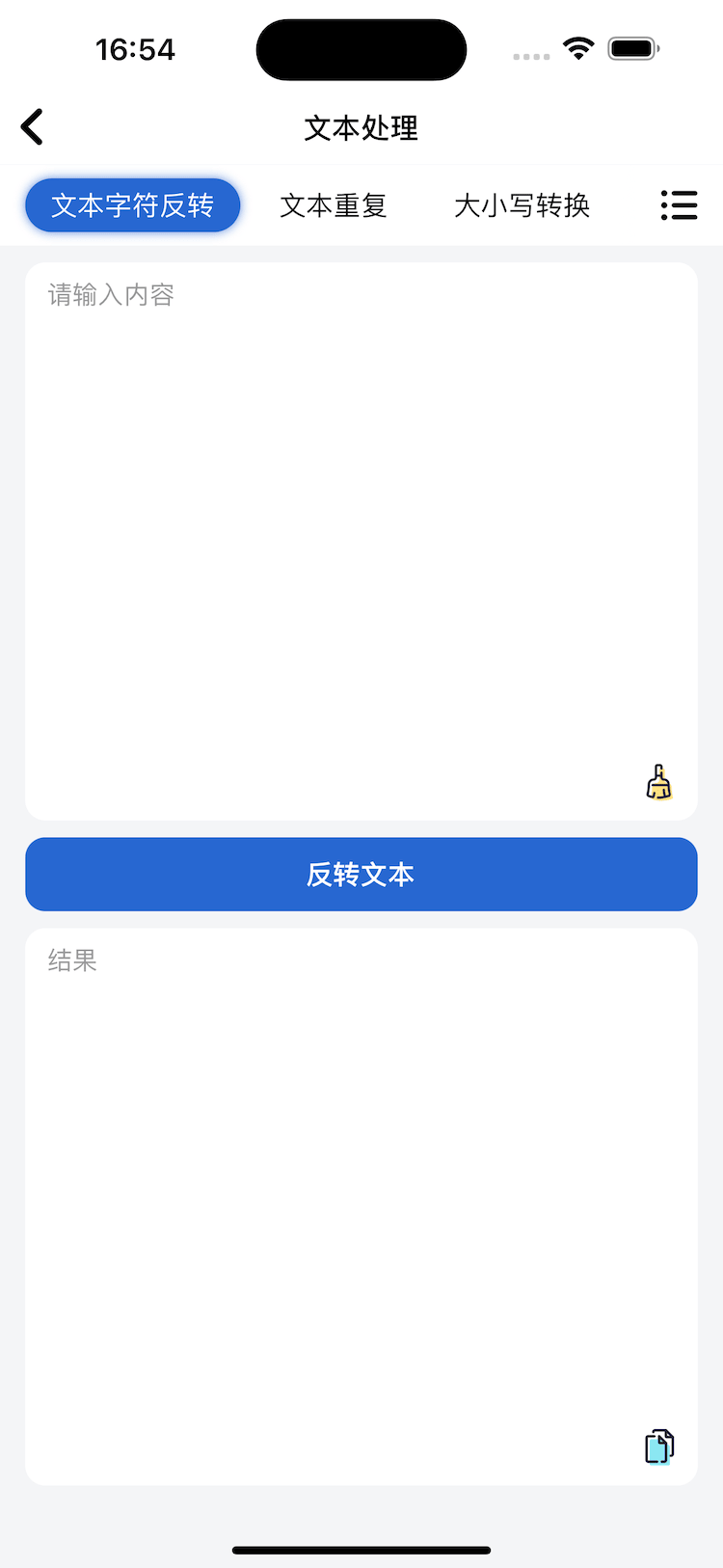
Task: Open the list menu of all tools
Action: (x=679, y=205)
